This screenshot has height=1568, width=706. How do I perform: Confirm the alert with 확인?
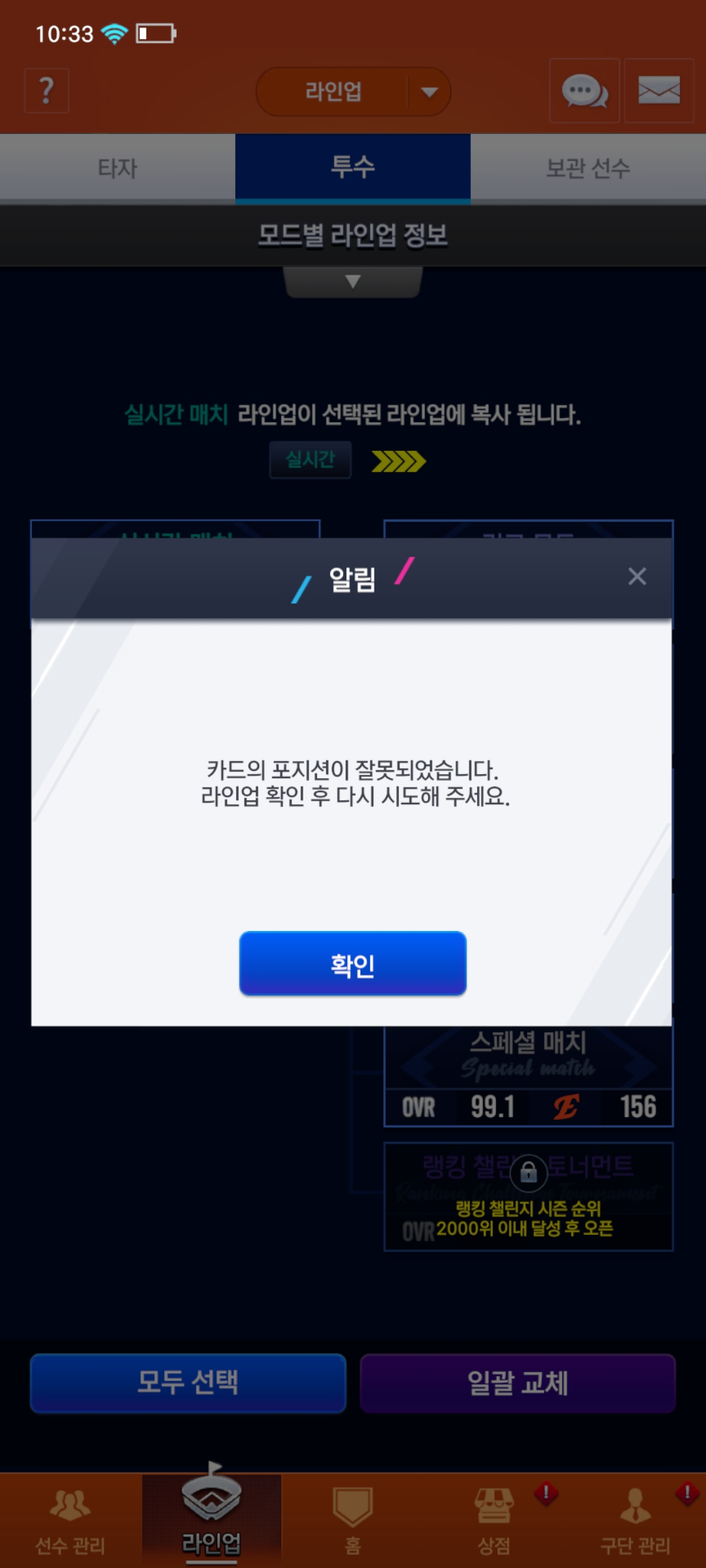pyautogui.click(x=353, y=964)
